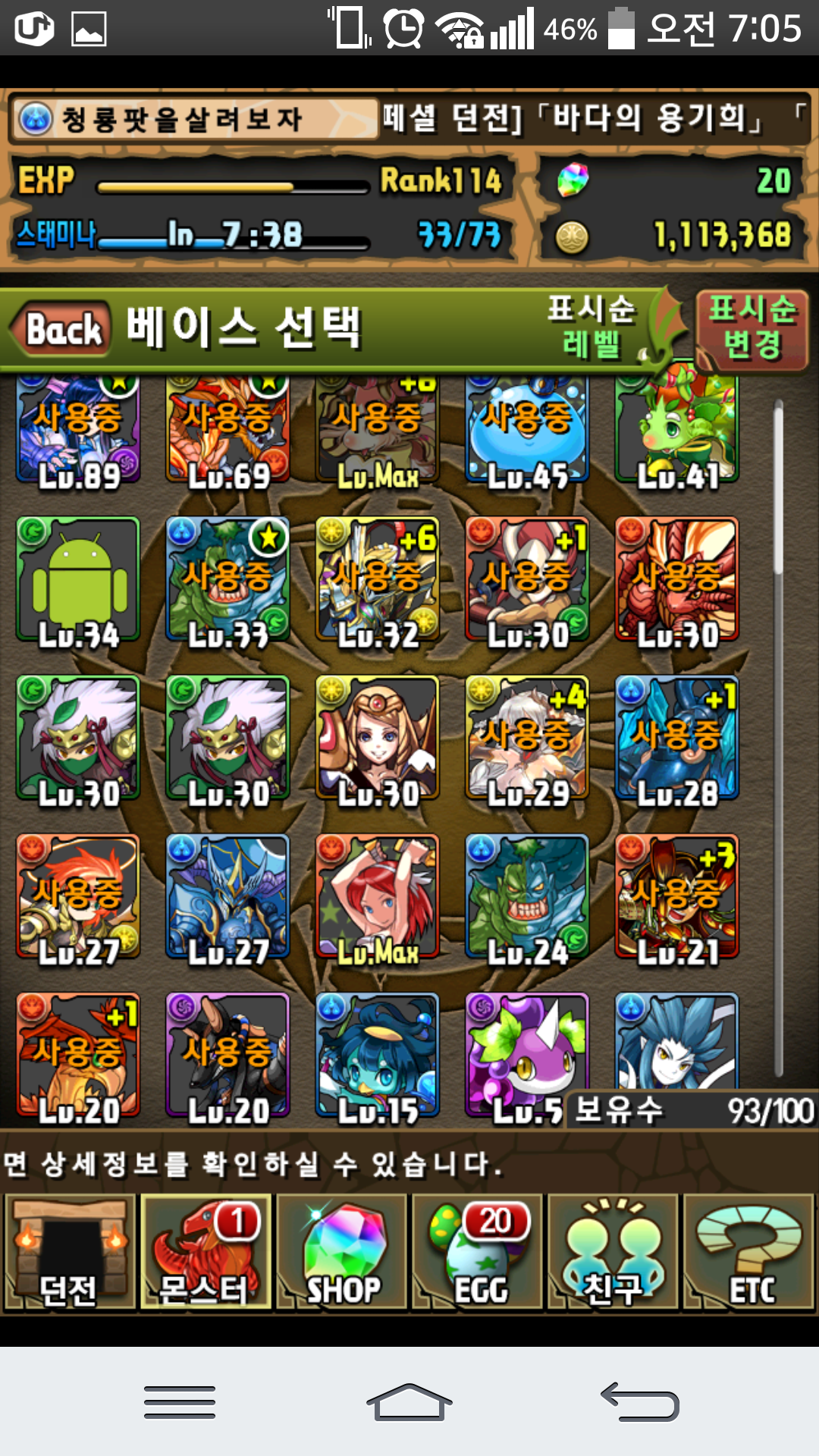Open the 던전 dungeon tab

[70, 1253]
